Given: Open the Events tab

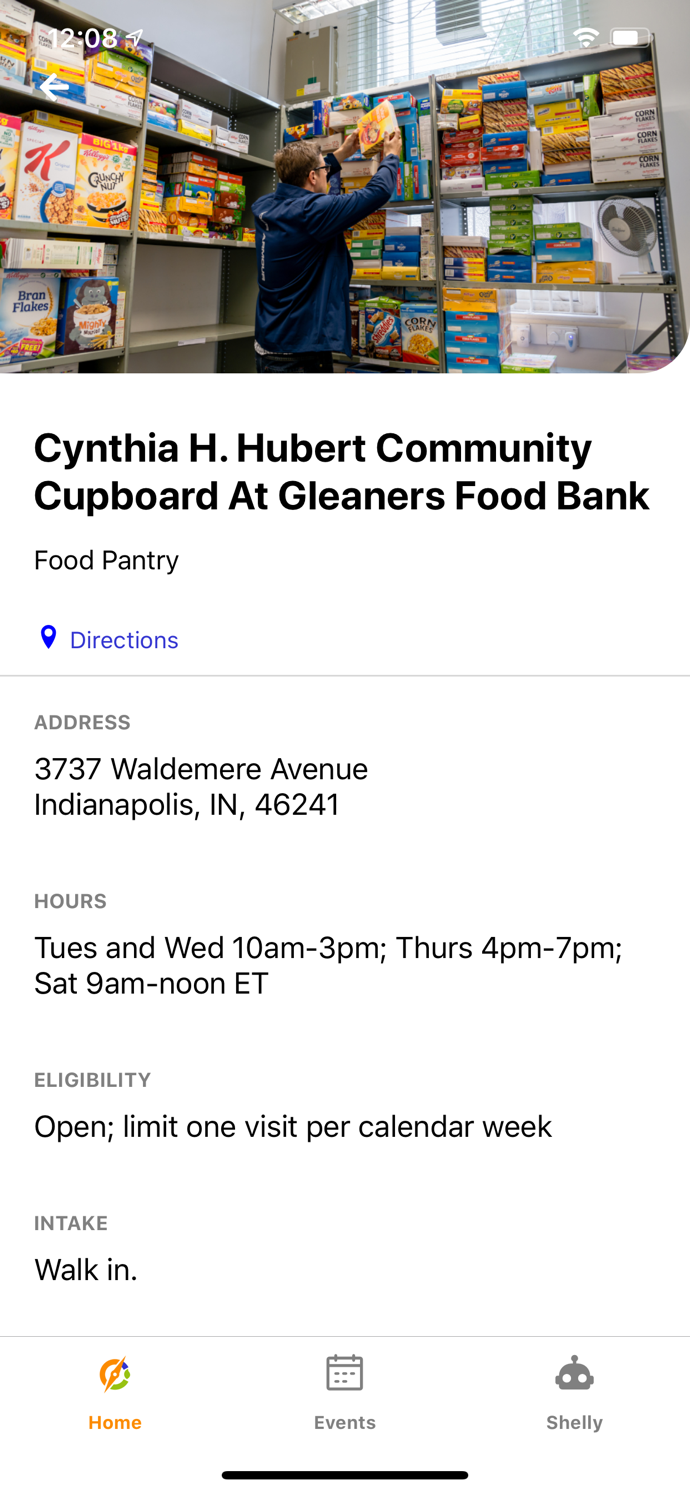Looking at the screenshot, I should (345, 1392).
